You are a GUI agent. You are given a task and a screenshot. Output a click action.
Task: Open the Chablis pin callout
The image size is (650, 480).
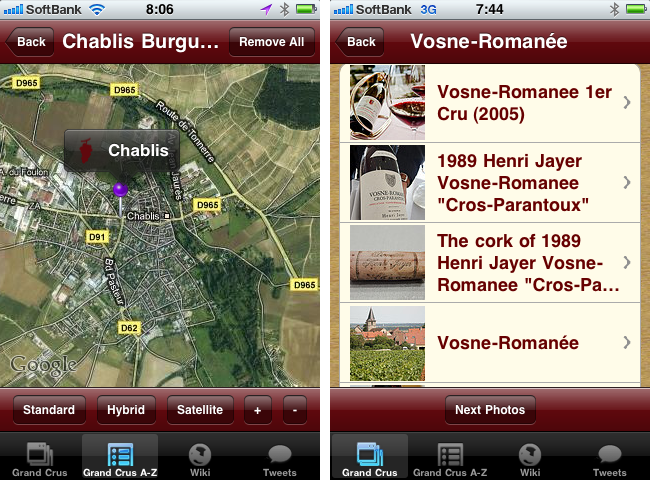pos(122,150)
